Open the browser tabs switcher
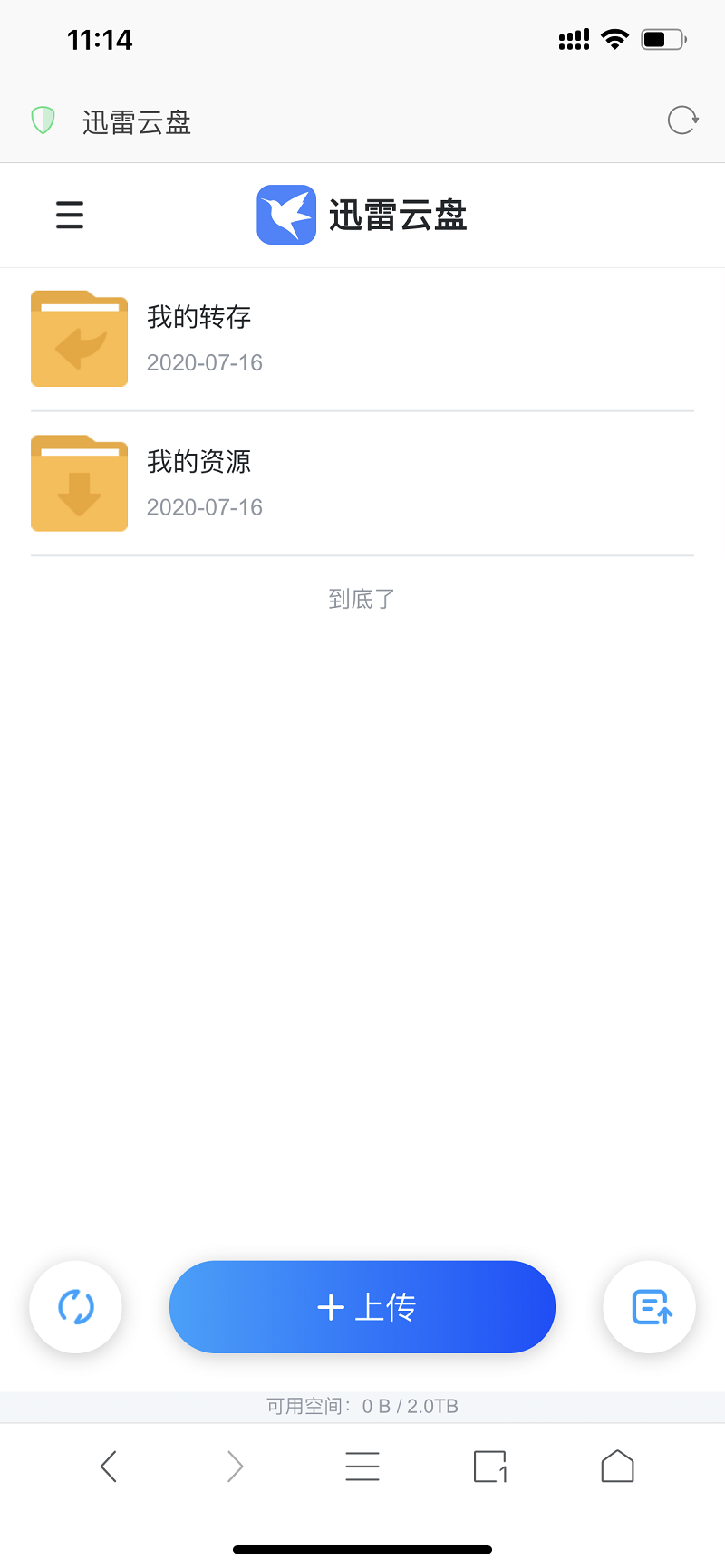 point(490,1466)
